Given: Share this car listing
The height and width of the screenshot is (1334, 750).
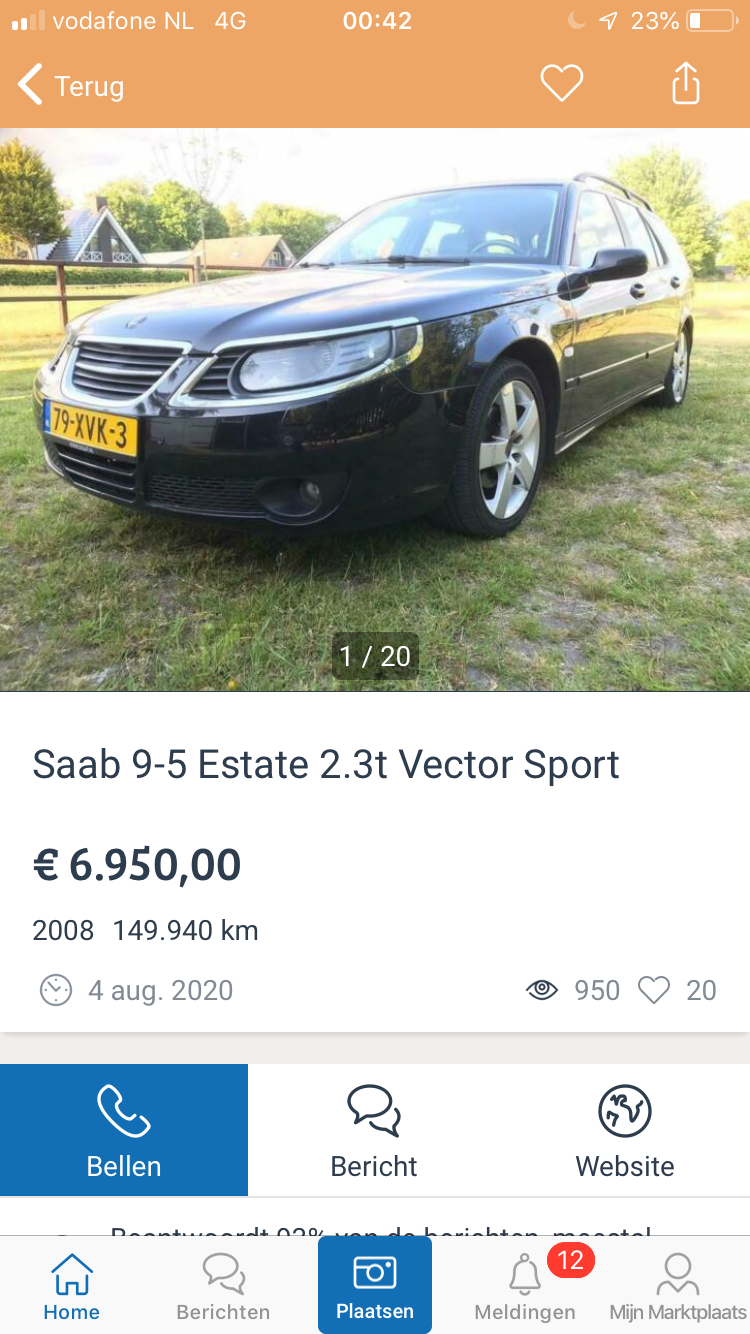Looking at the screenshot, I should pyautogui.click(x=685, y=83).
